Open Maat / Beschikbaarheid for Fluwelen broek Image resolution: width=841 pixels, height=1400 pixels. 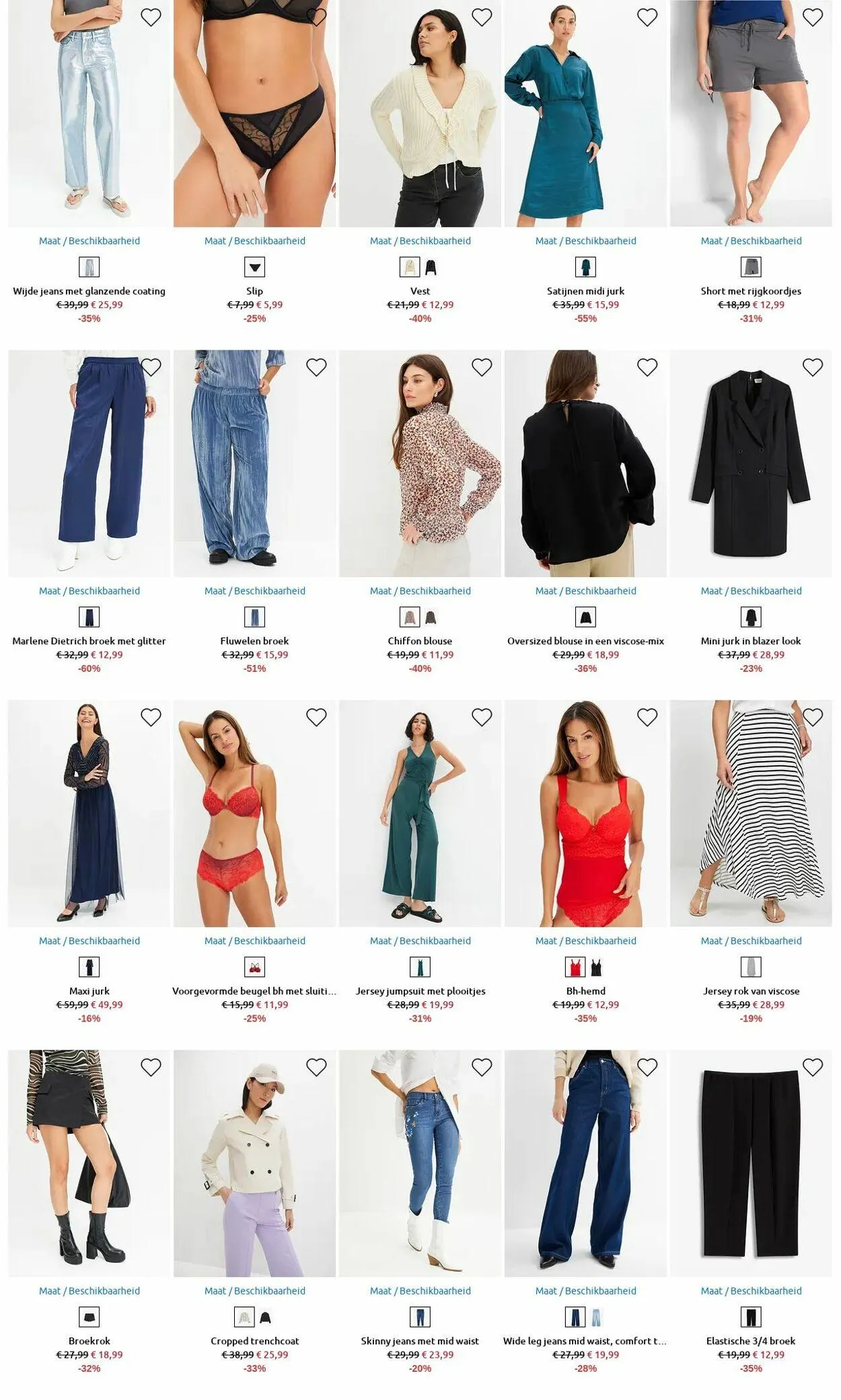(254, 591)
